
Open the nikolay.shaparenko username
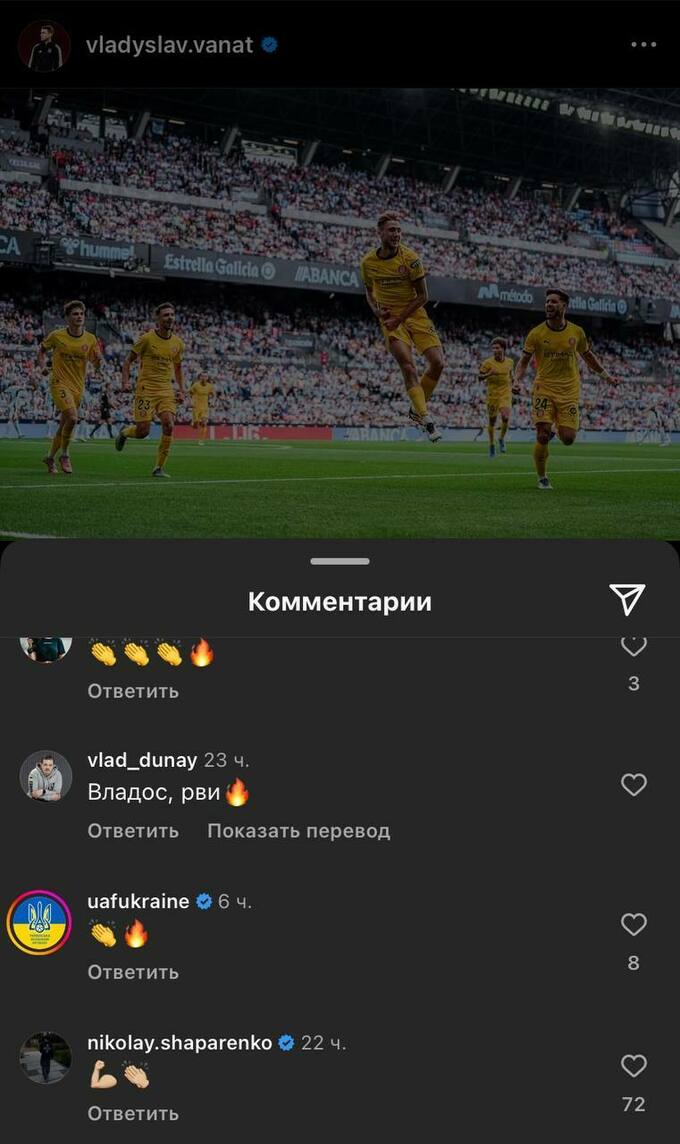point(180,1042)
